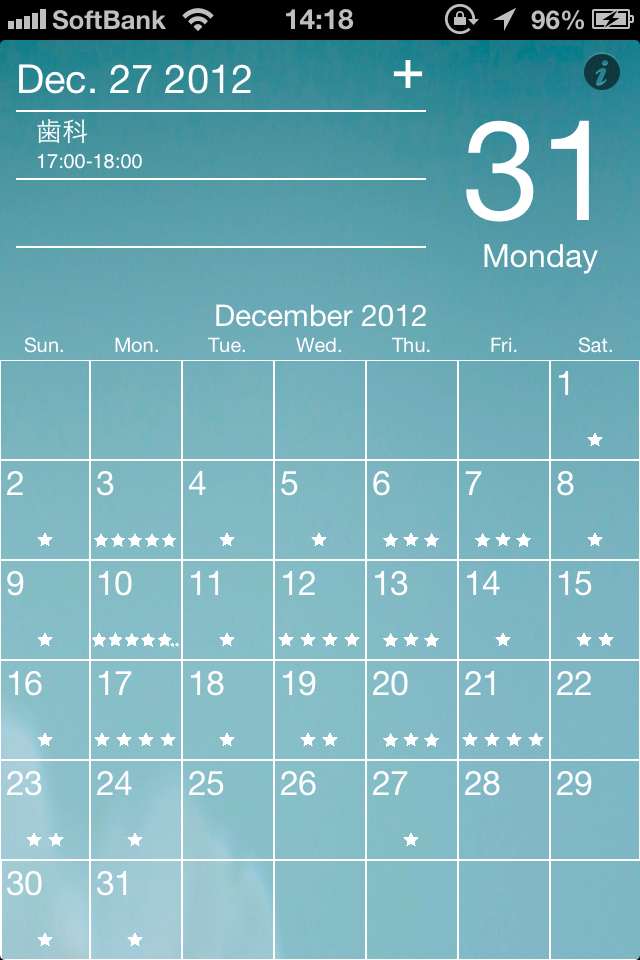Select December 22 on the calendar
Screen dimensions: 640x960
(x=595, y=710)
